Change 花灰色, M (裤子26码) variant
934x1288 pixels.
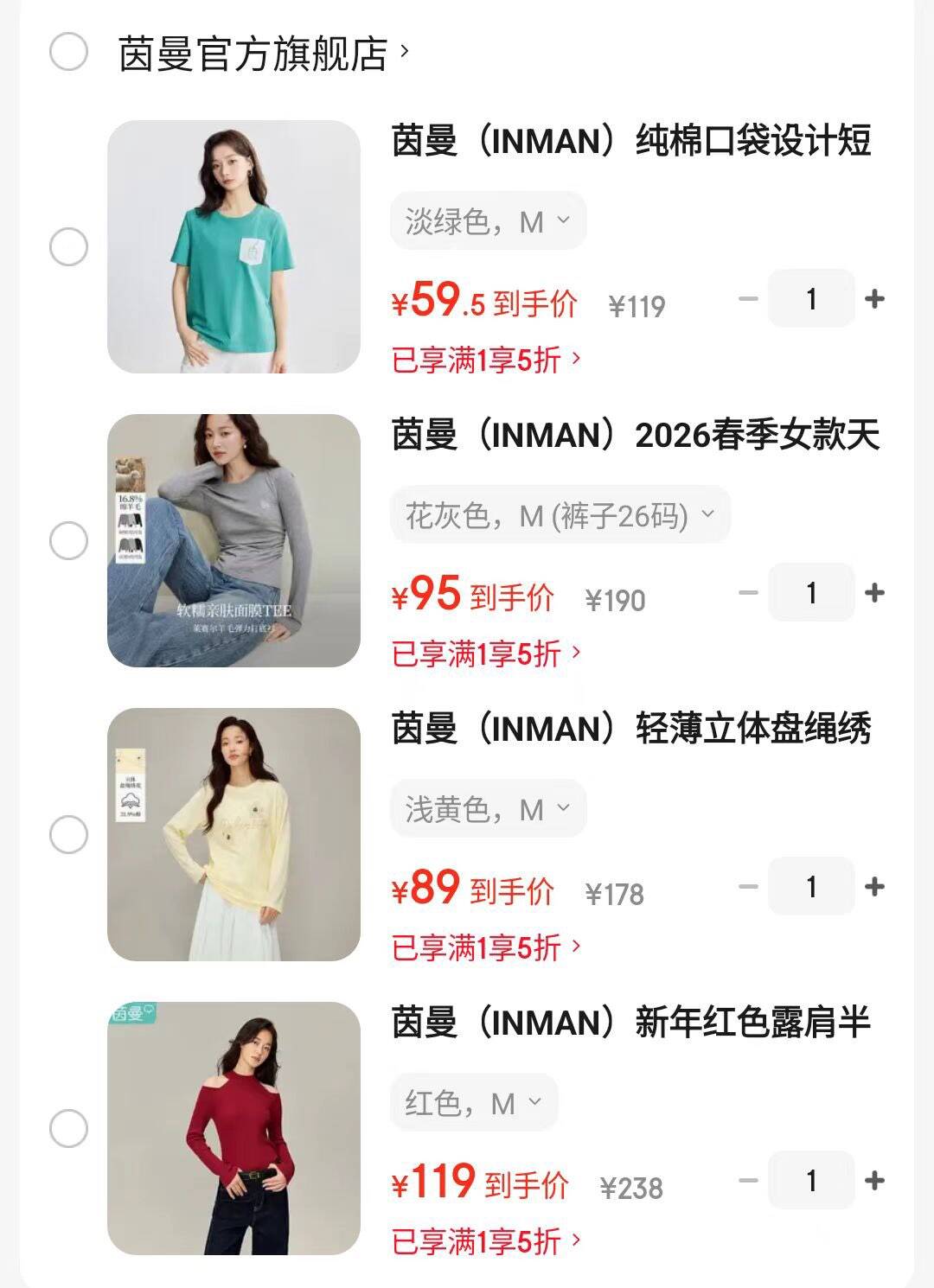click(560, 516)
